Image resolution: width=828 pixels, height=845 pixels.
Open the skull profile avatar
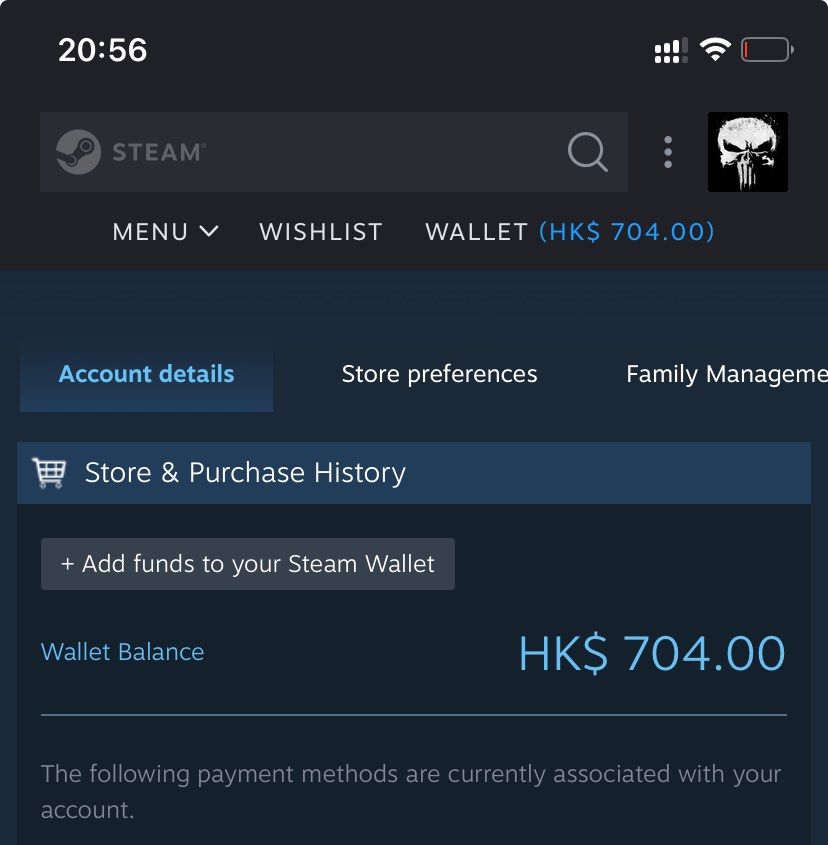747,152
